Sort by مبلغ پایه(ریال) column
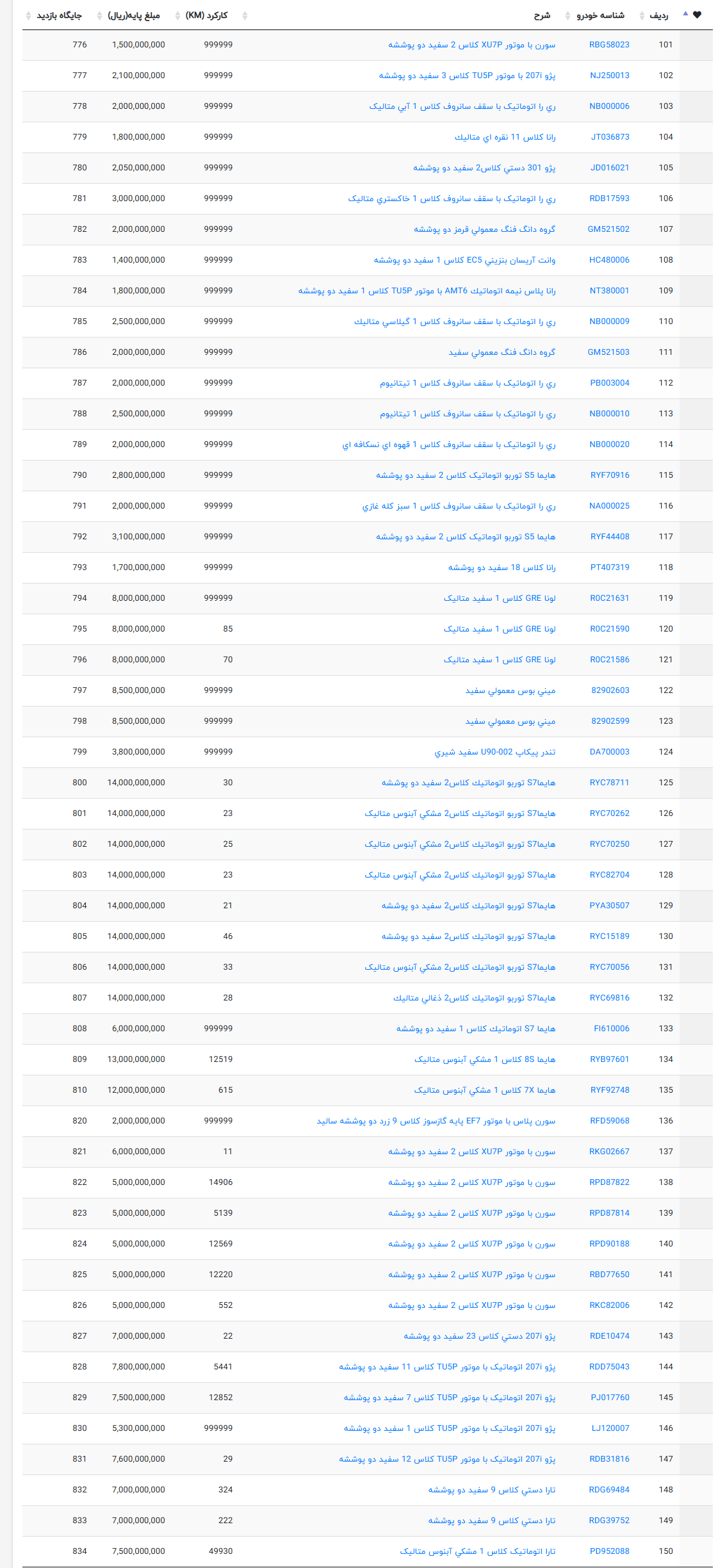The height and width of the screenshot is (1568, 718). [x=134, y=15]
